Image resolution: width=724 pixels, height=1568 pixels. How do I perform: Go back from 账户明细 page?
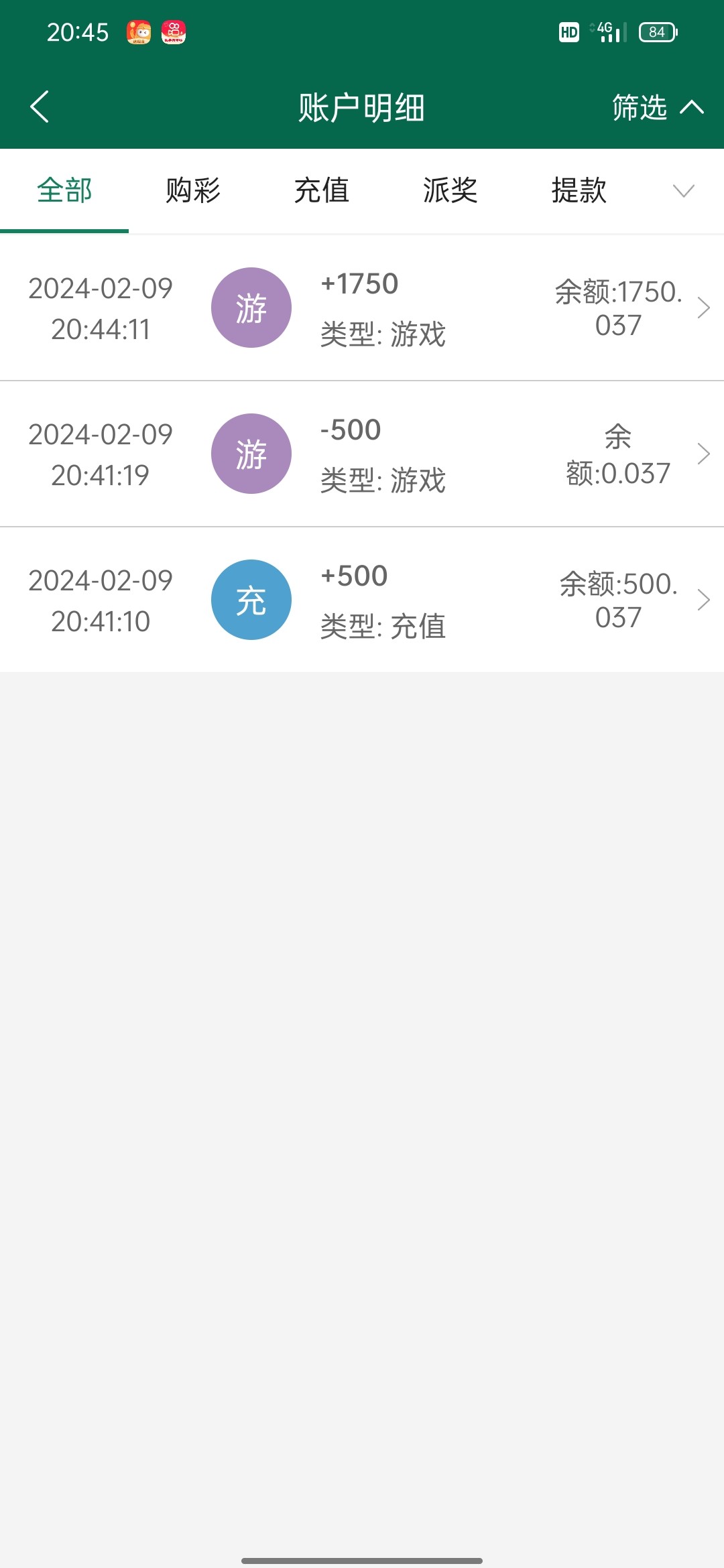point(40,107)
